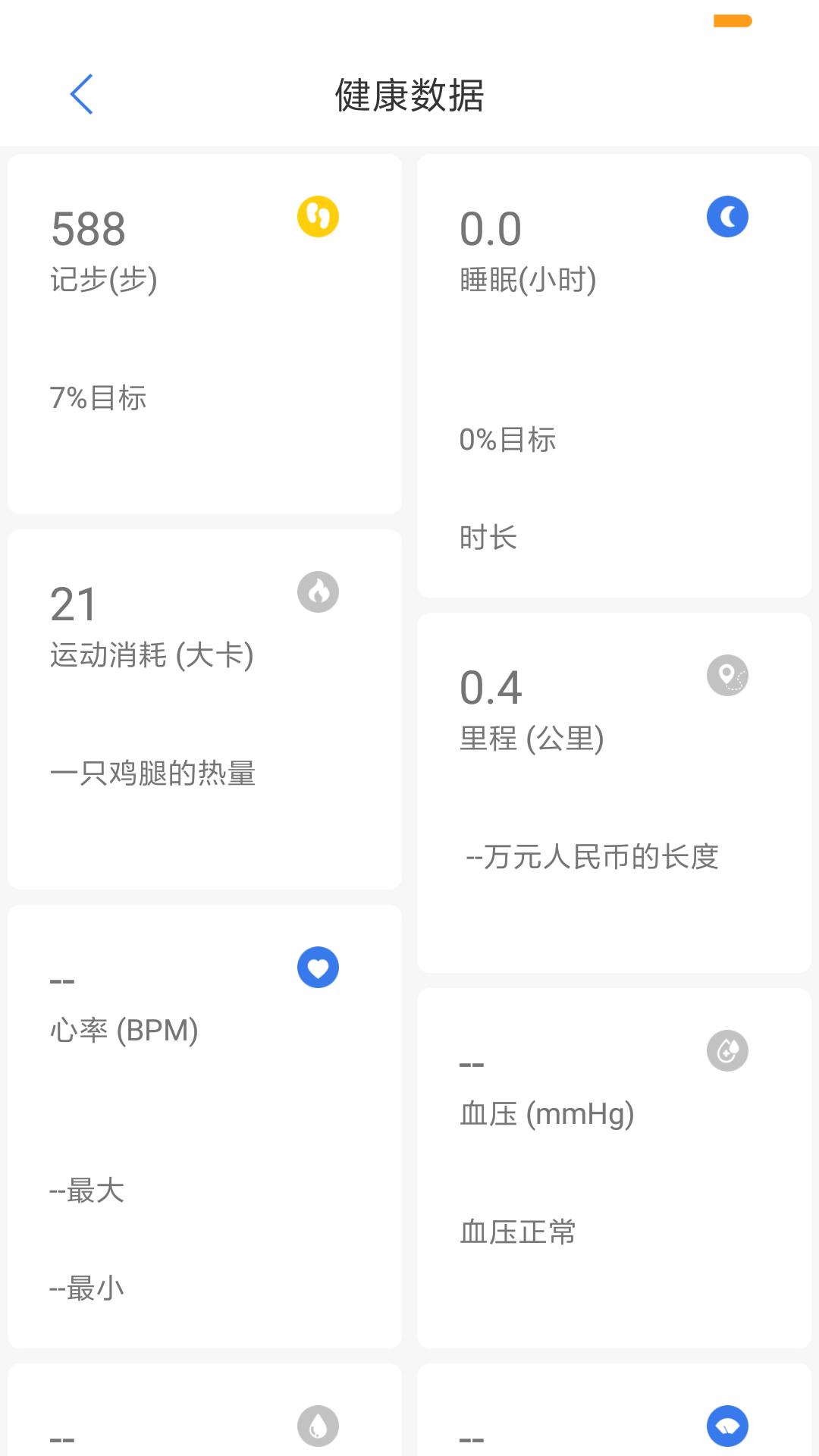Click the 7%目标 goal progress text

coord(97,398)
